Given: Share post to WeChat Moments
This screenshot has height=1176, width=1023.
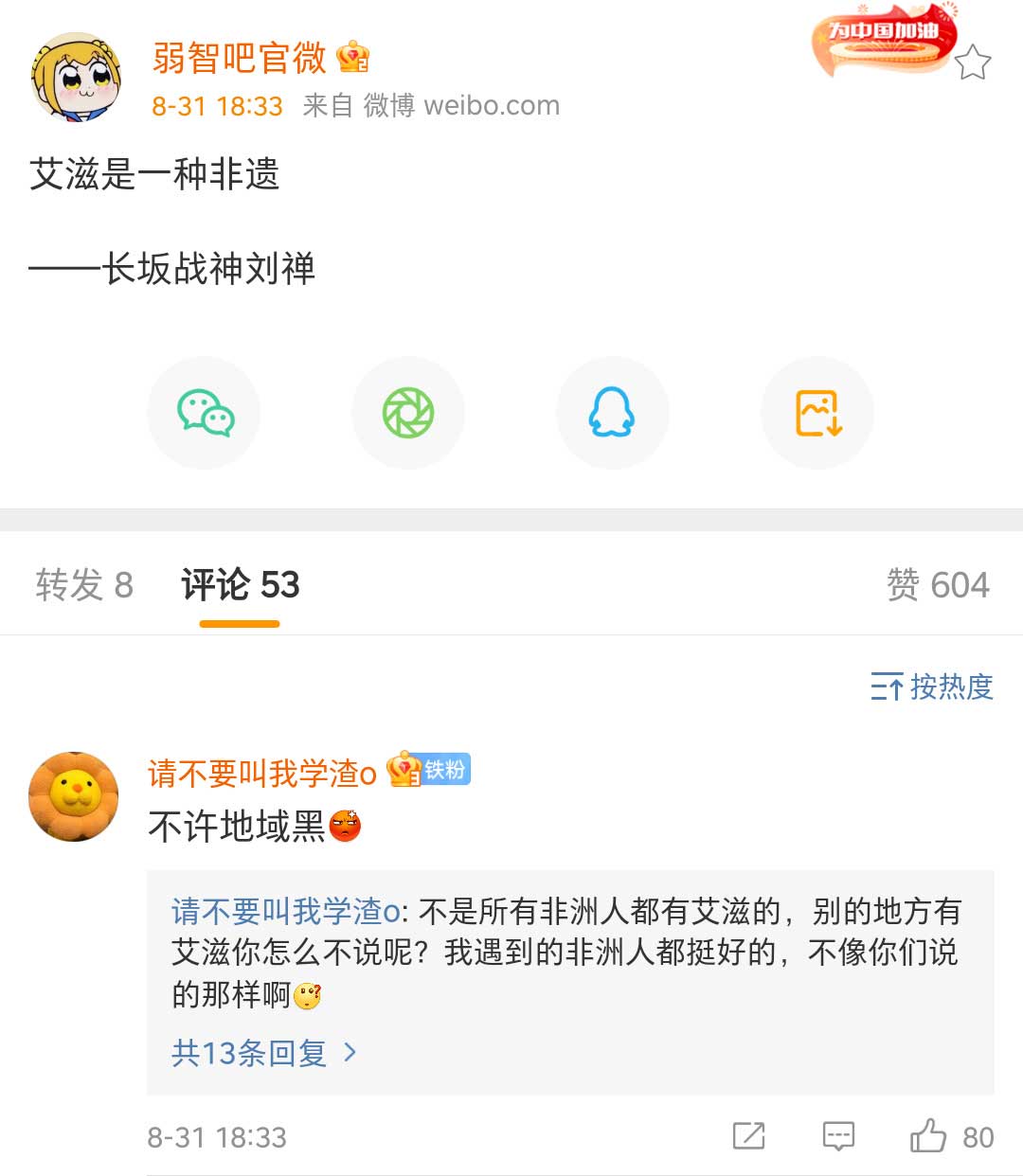Looking at the screenshot, I should [408, 413].
